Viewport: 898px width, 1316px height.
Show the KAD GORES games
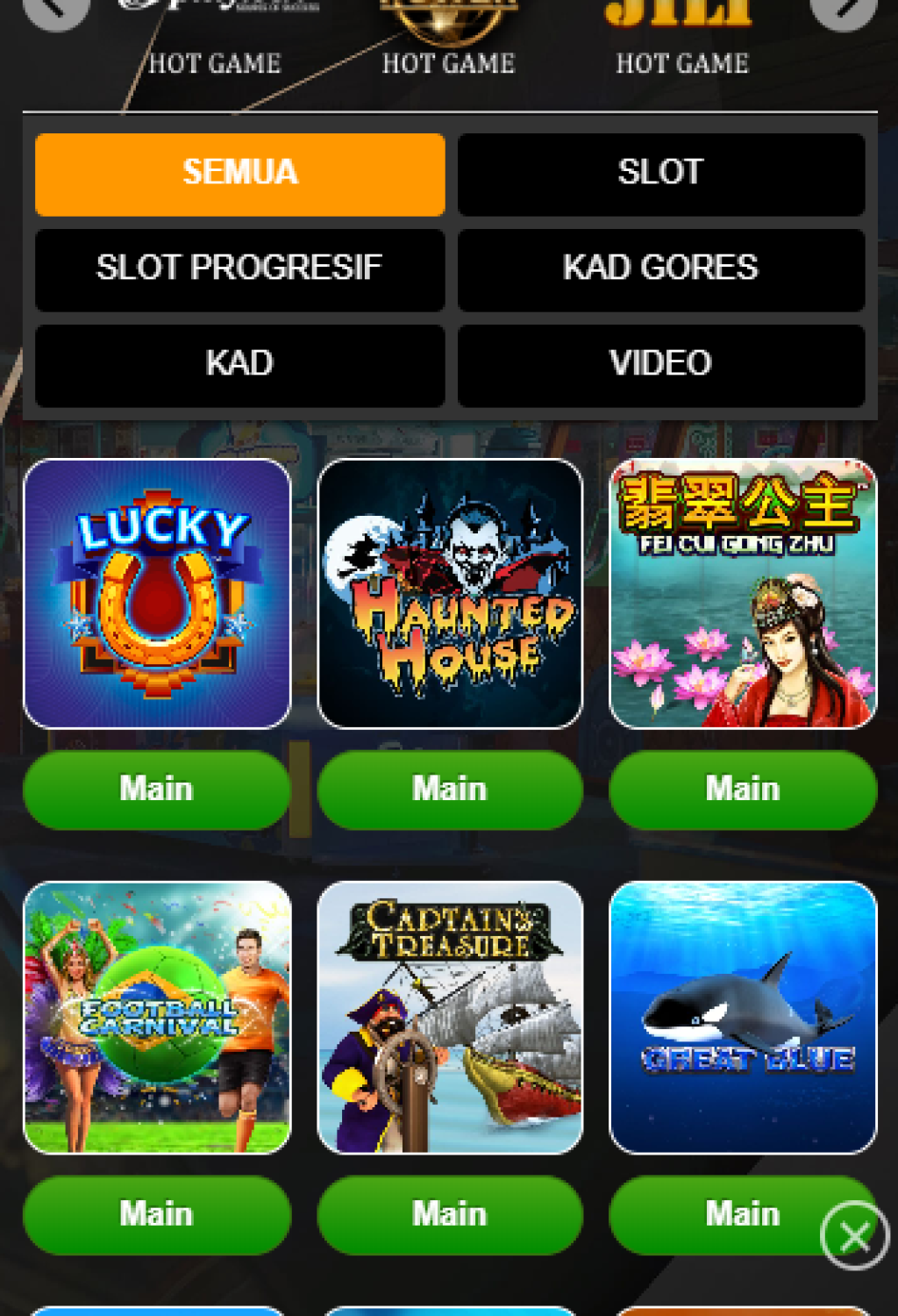tap(661, 269)
